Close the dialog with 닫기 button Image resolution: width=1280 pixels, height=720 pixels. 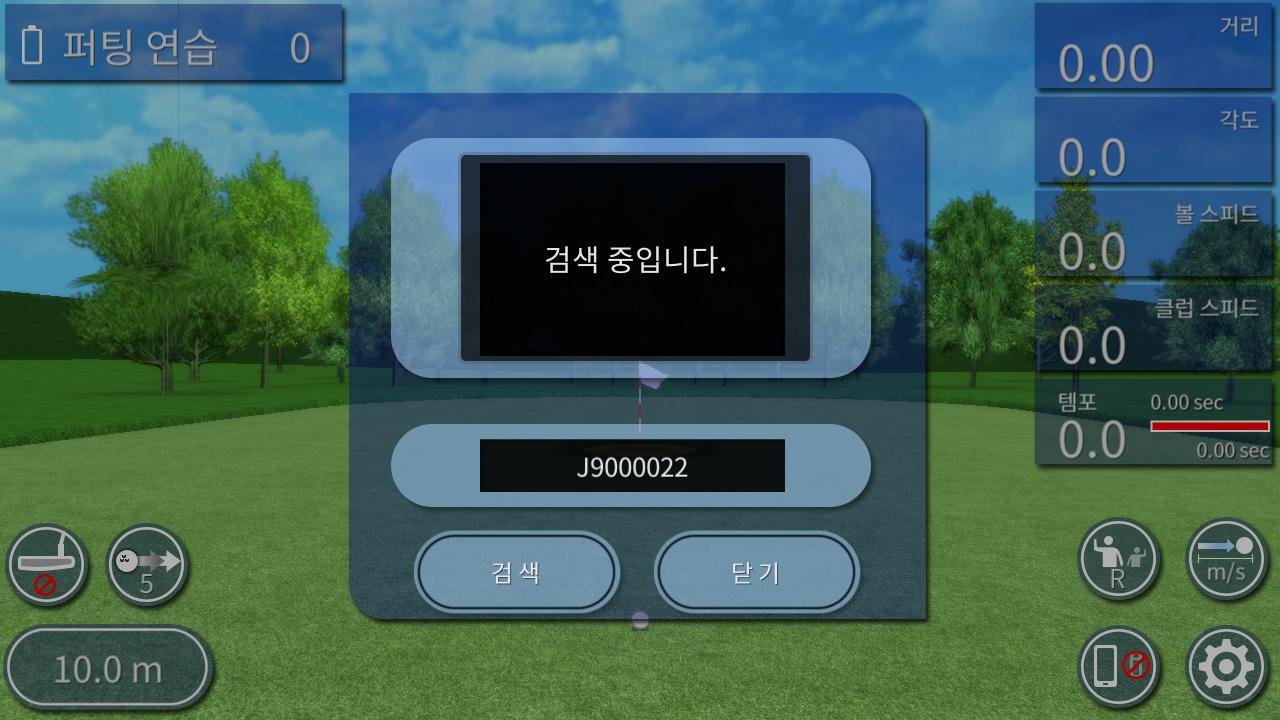(756, 572)
